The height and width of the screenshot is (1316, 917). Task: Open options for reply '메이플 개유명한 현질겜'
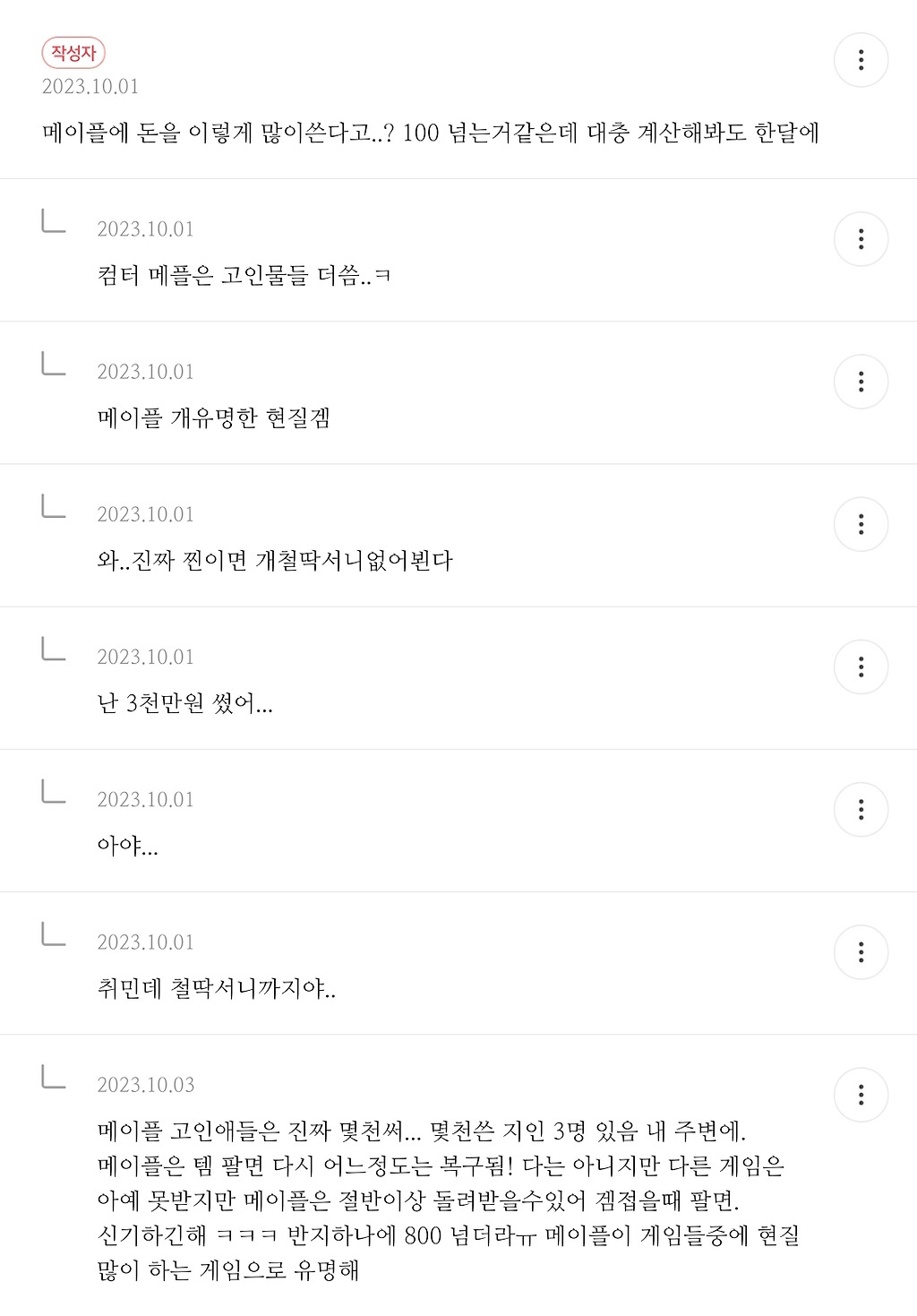(861, 382)
